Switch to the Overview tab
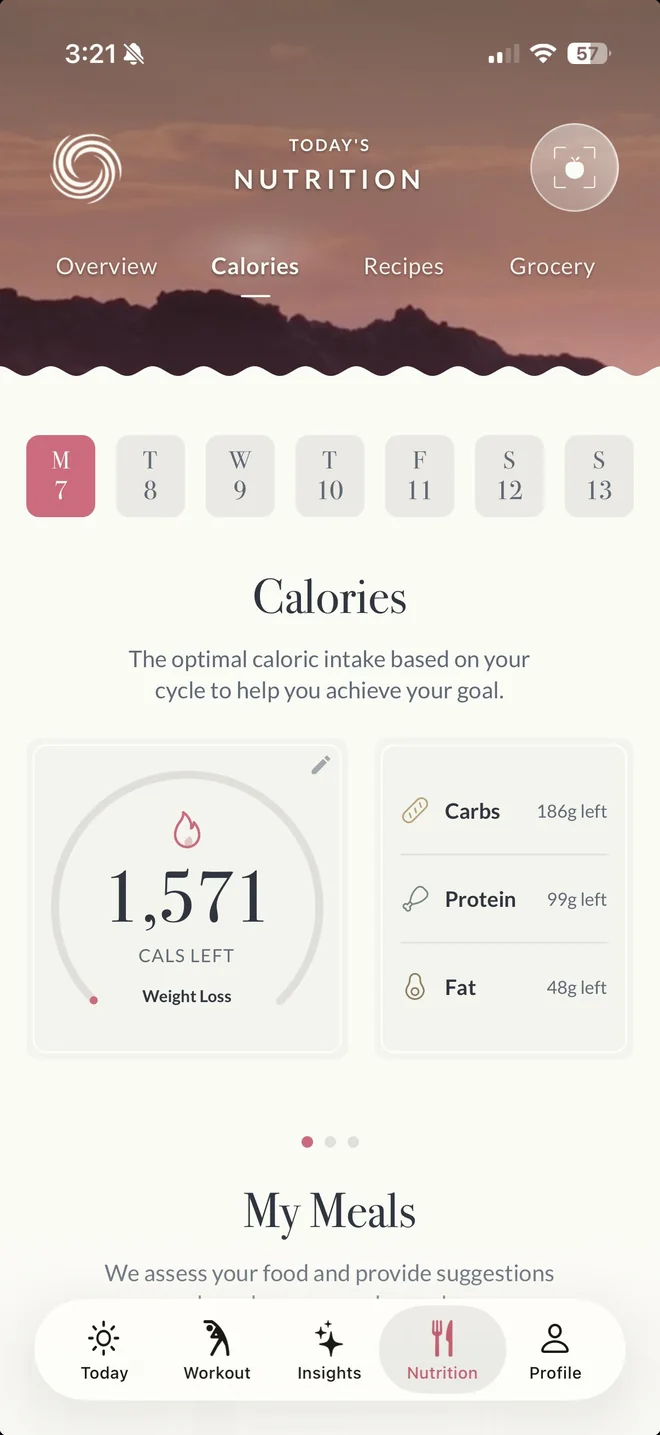Screen dimensions: 660x1435 click(107, 267)
